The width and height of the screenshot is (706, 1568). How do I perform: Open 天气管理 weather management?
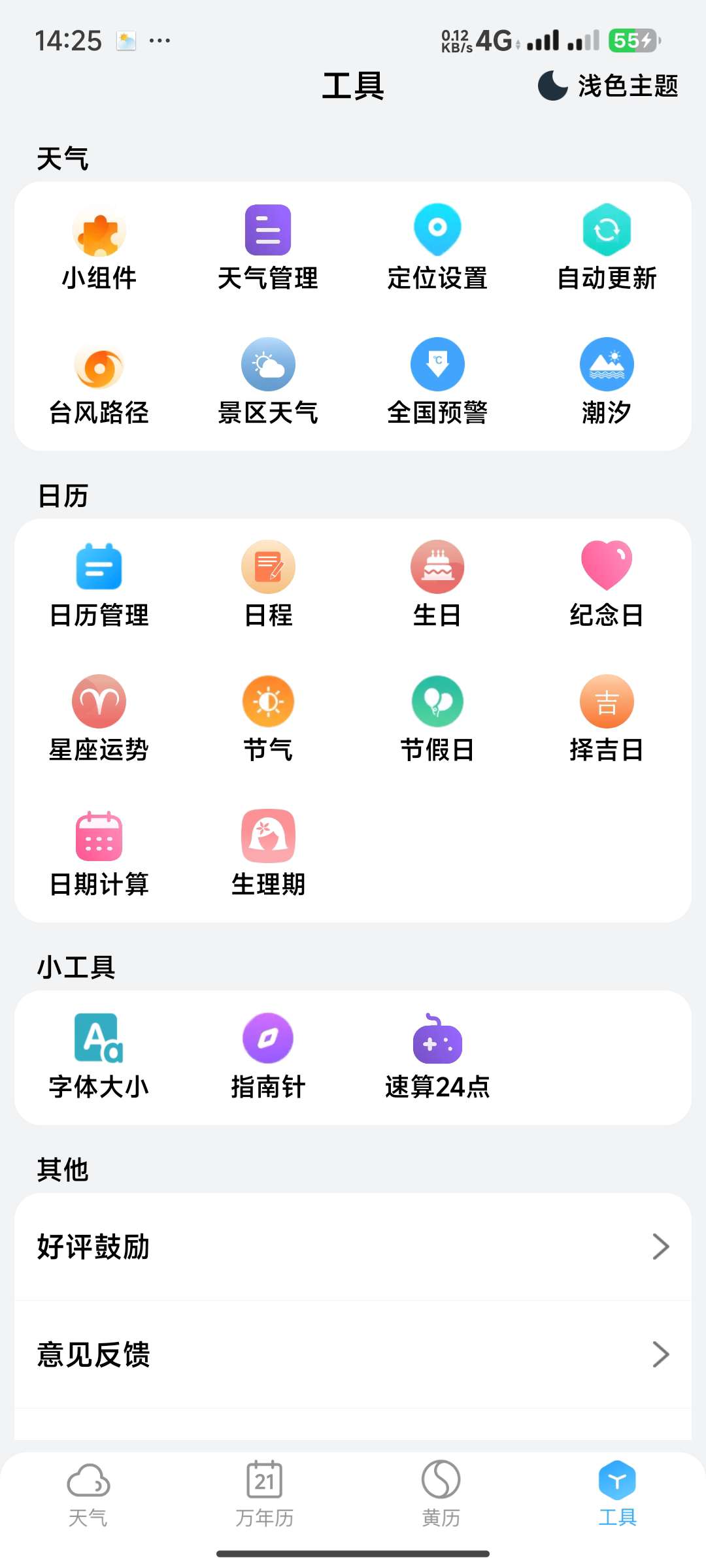pyautogui.click(x=268, y=248)
